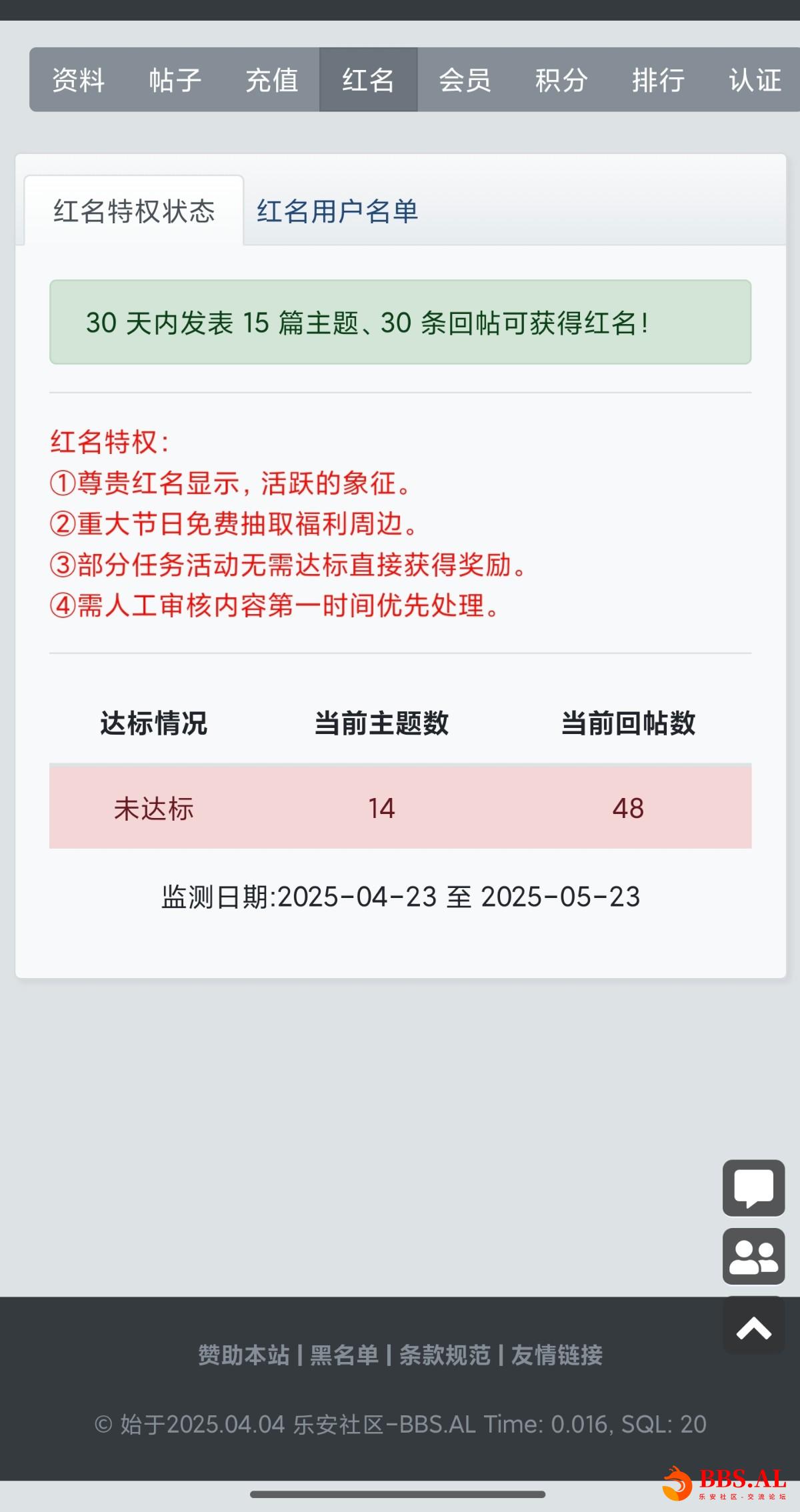Go to the 充值 section
Screen dimensions: 800x1512
pyautogui.click(x=271, y=80)
